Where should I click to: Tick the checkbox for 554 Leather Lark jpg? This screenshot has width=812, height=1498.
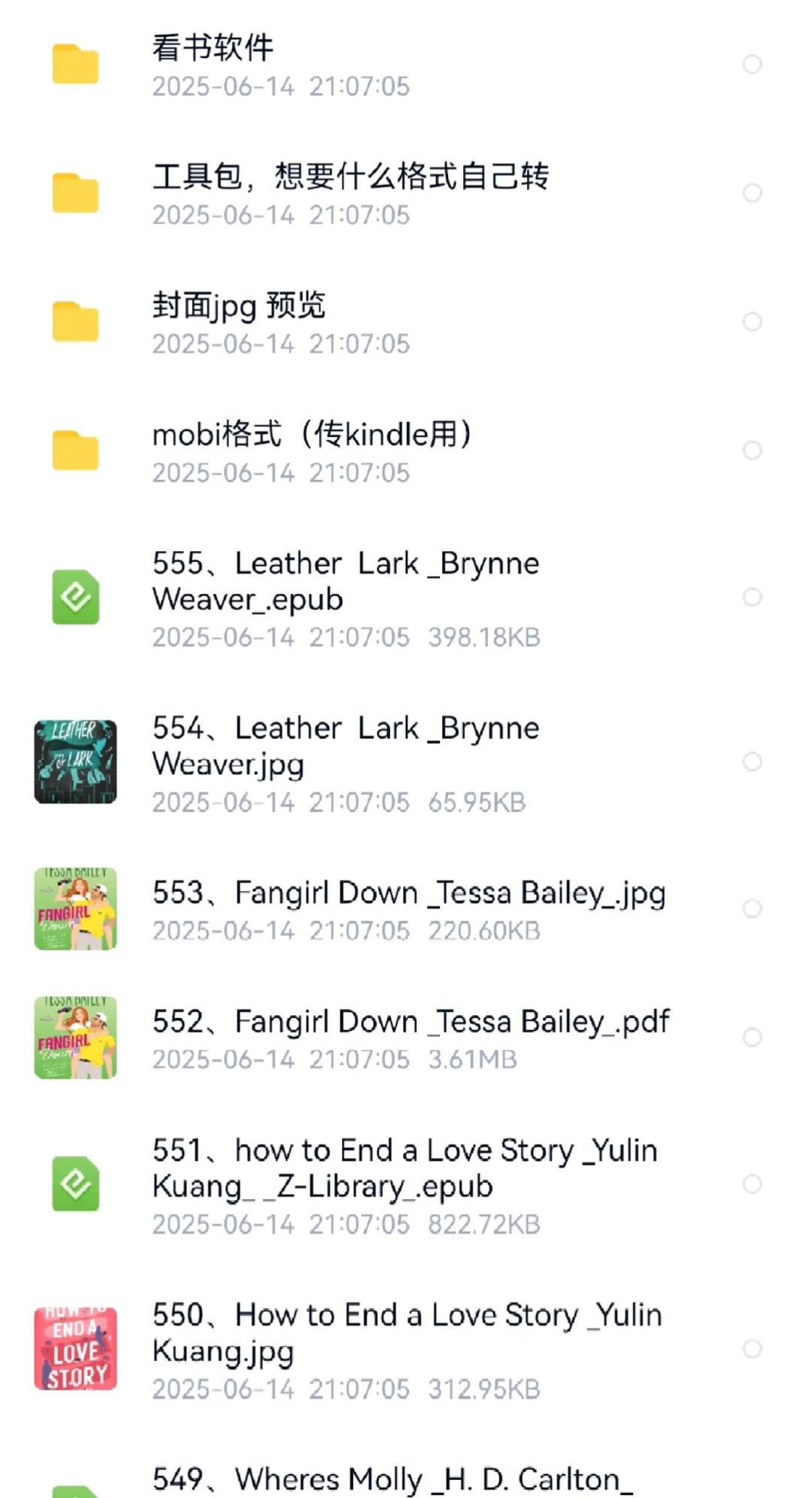click(752, 762)
